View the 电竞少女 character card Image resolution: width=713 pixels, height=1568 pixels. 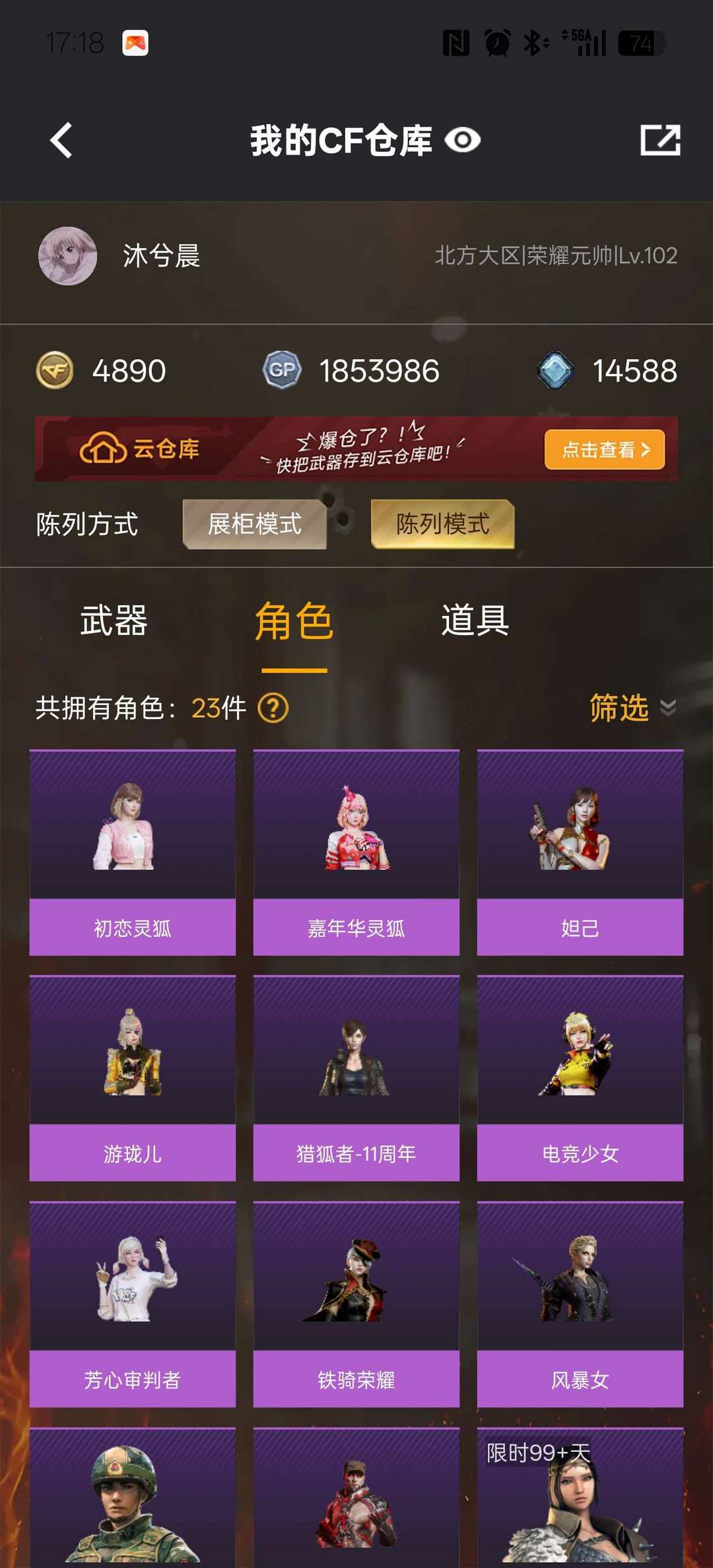(580, 1078)
